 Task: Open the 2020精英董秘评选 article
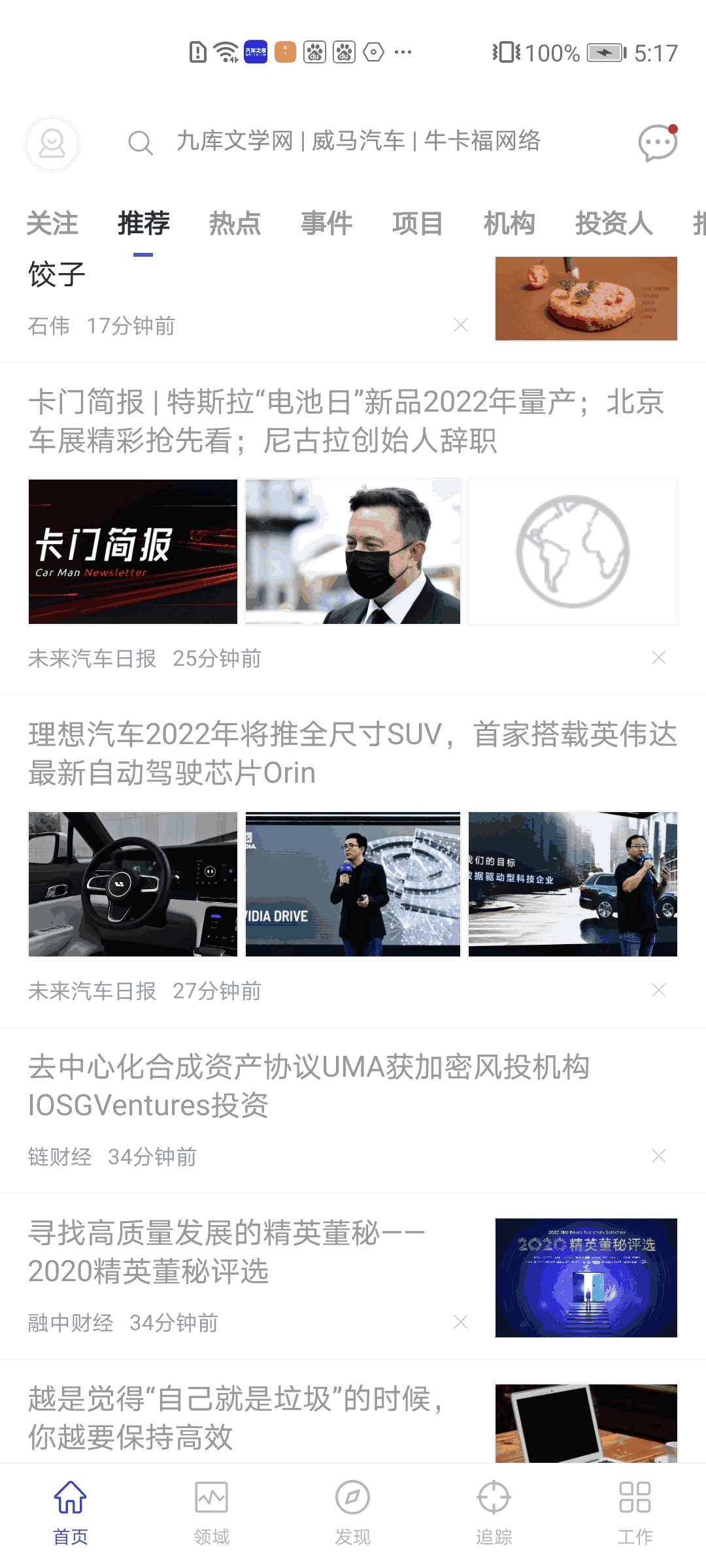[227, 1252]
